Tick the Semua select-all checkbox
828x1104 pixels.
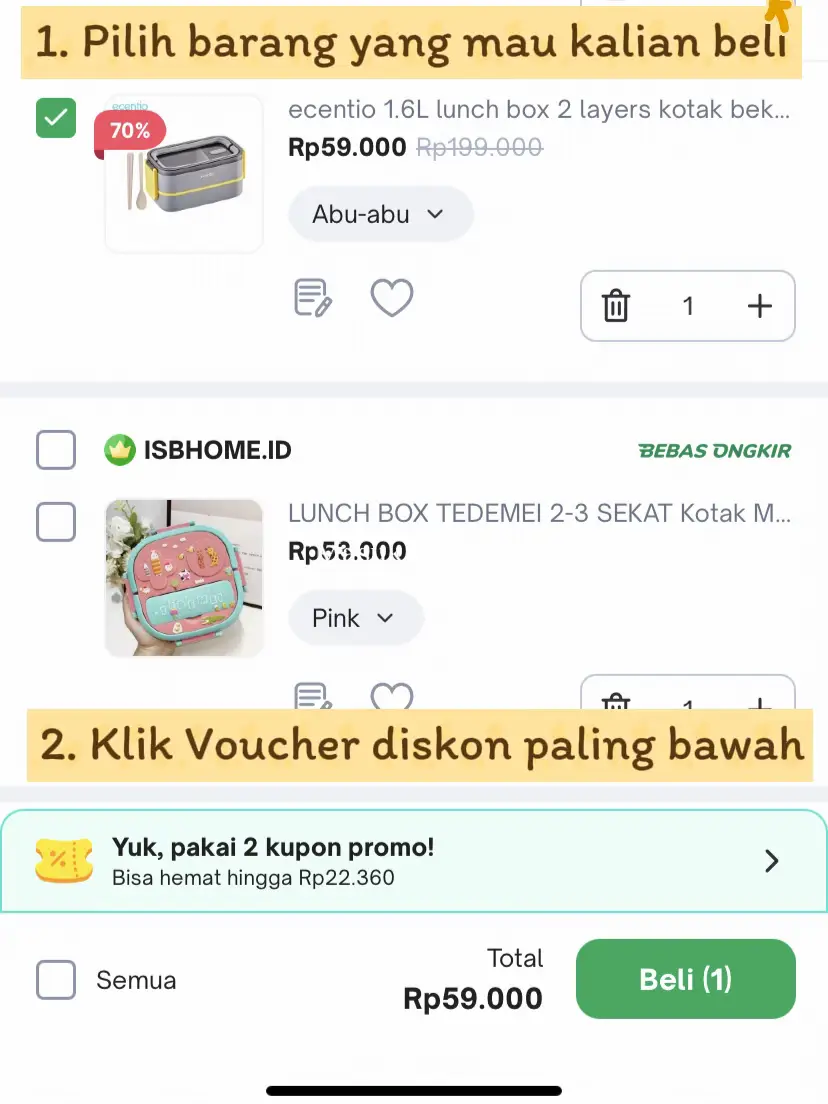[56, 980]
